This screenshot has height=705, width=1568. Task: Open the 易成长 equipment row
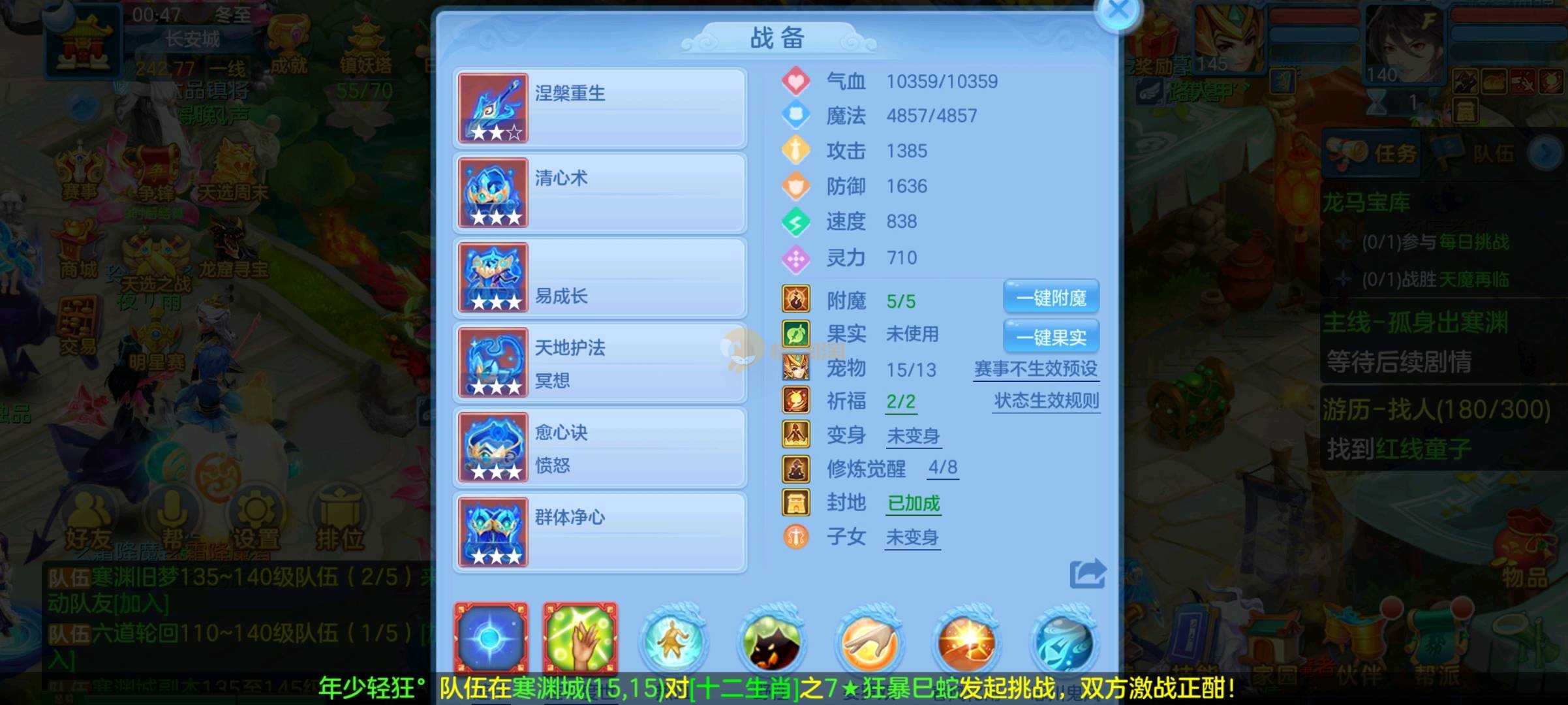click(600, 278)
